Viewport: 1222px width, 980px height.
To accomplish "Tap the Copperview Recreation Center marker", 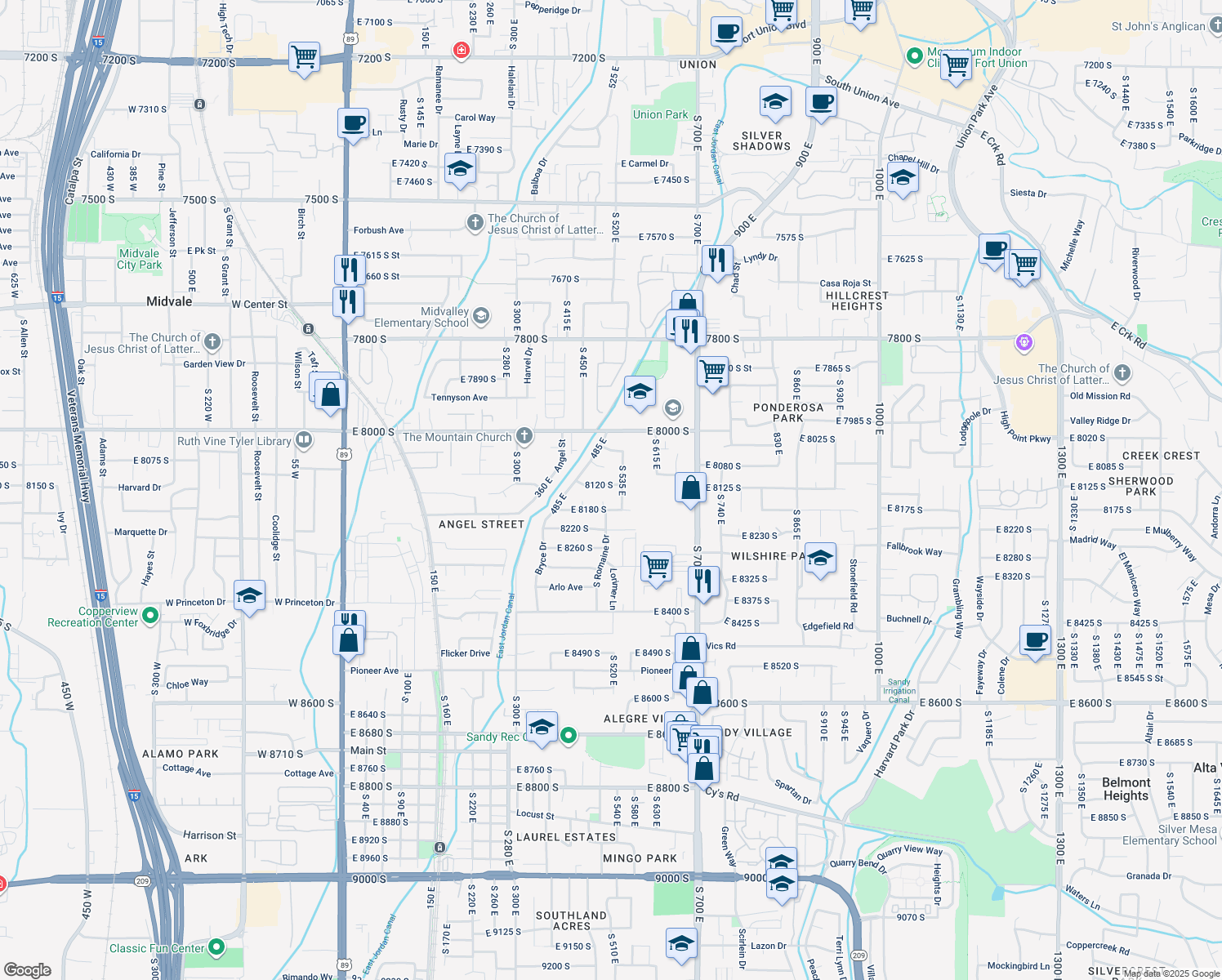I will pyautogui.click(x=150, y=616).
